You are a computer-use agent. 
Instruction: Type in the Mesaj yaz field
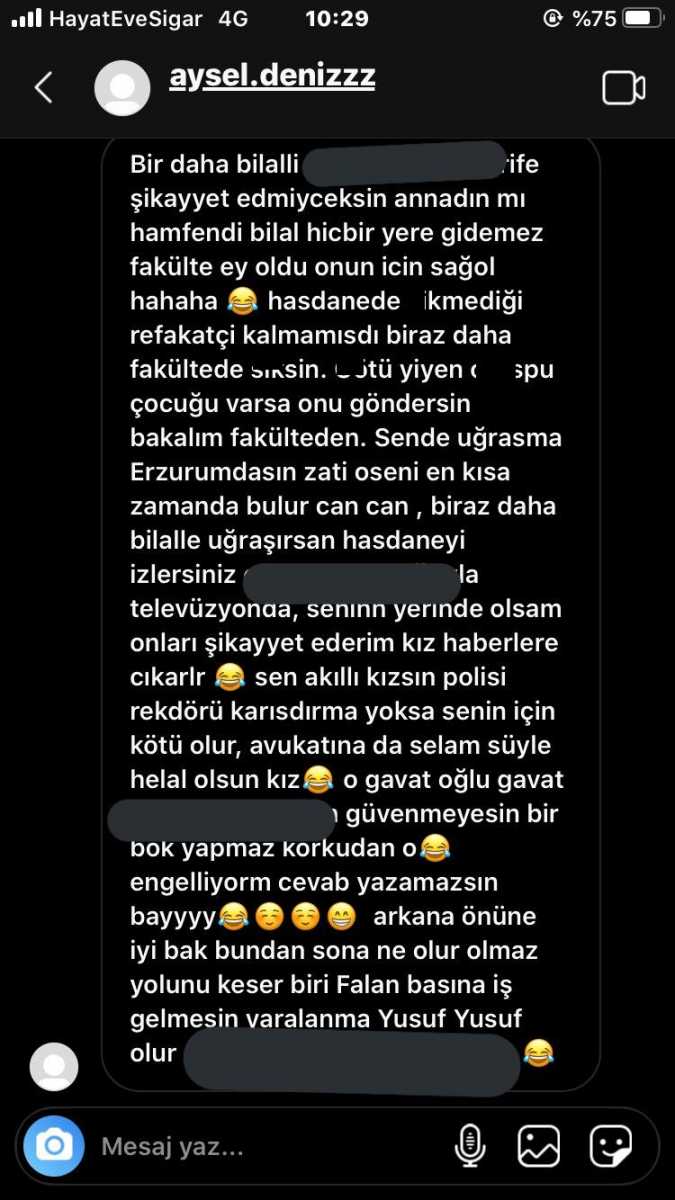pos(260,1146)
